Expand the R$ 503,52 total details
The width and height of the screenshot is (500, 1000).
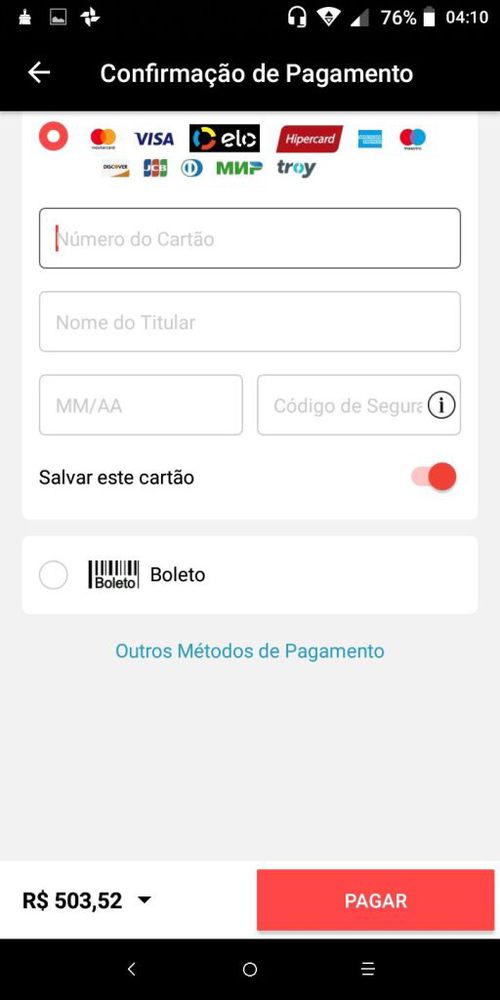[x=145, y=900]
